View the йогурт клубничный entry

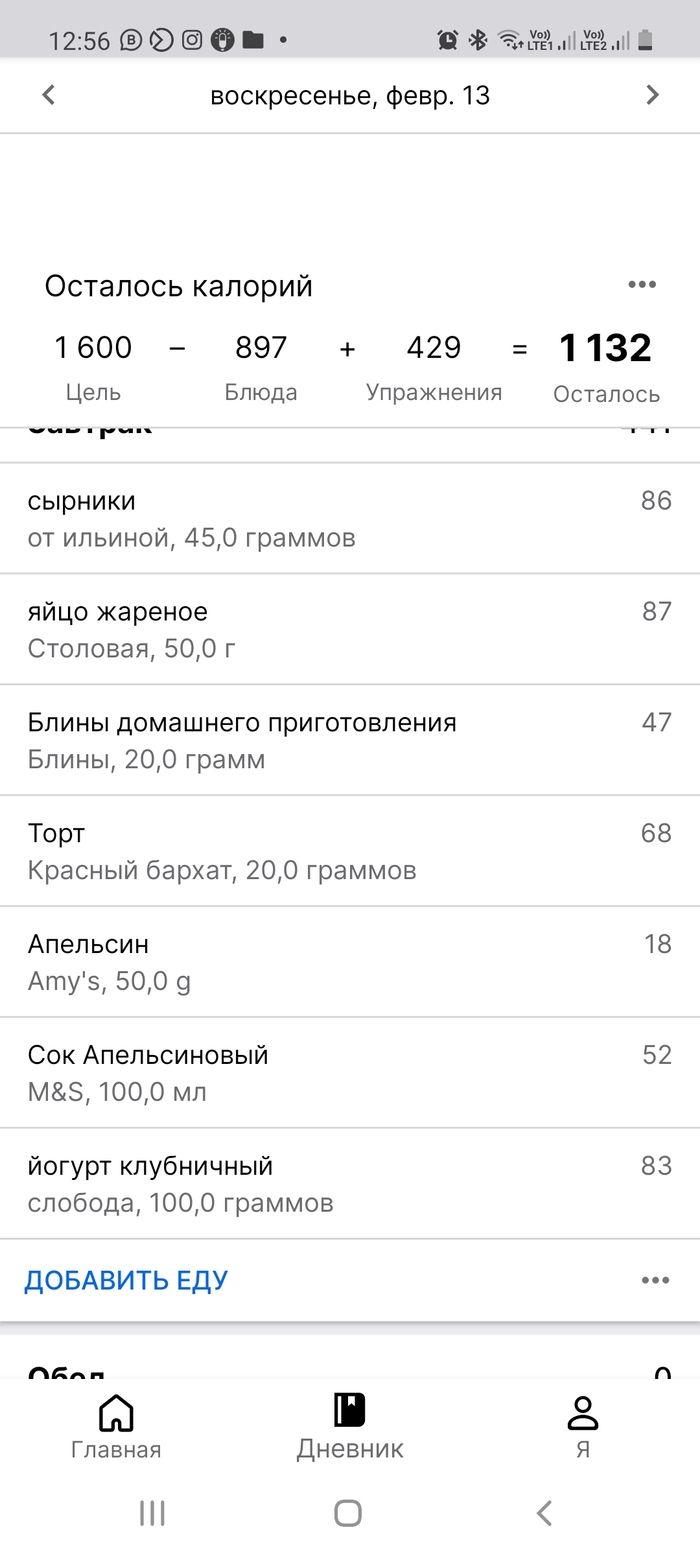tap(350, 1184)
